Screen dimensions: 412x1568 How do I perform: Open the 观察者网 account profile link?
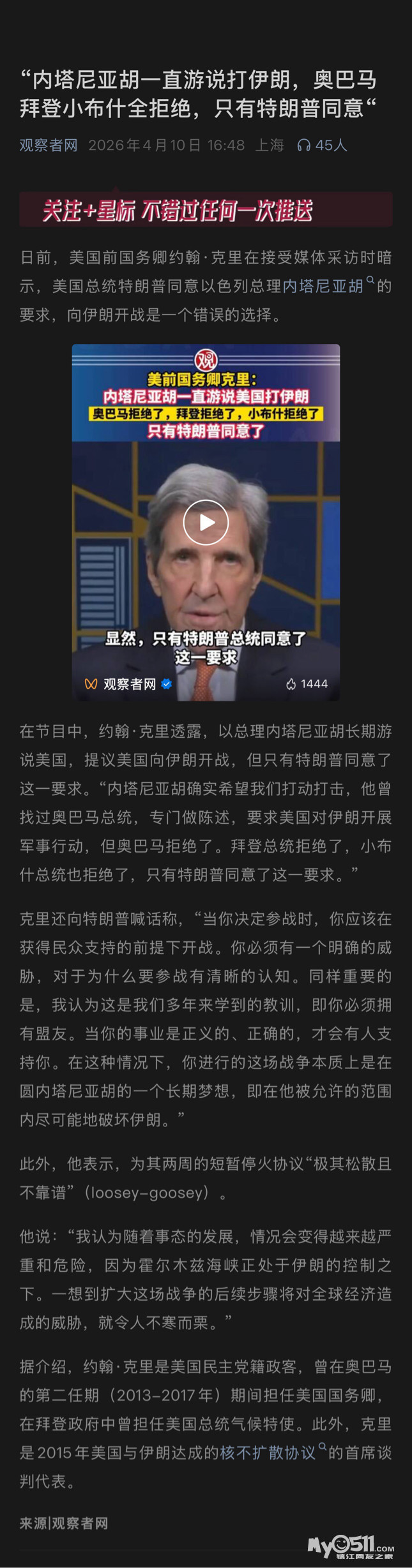click(x=49, y=145)
